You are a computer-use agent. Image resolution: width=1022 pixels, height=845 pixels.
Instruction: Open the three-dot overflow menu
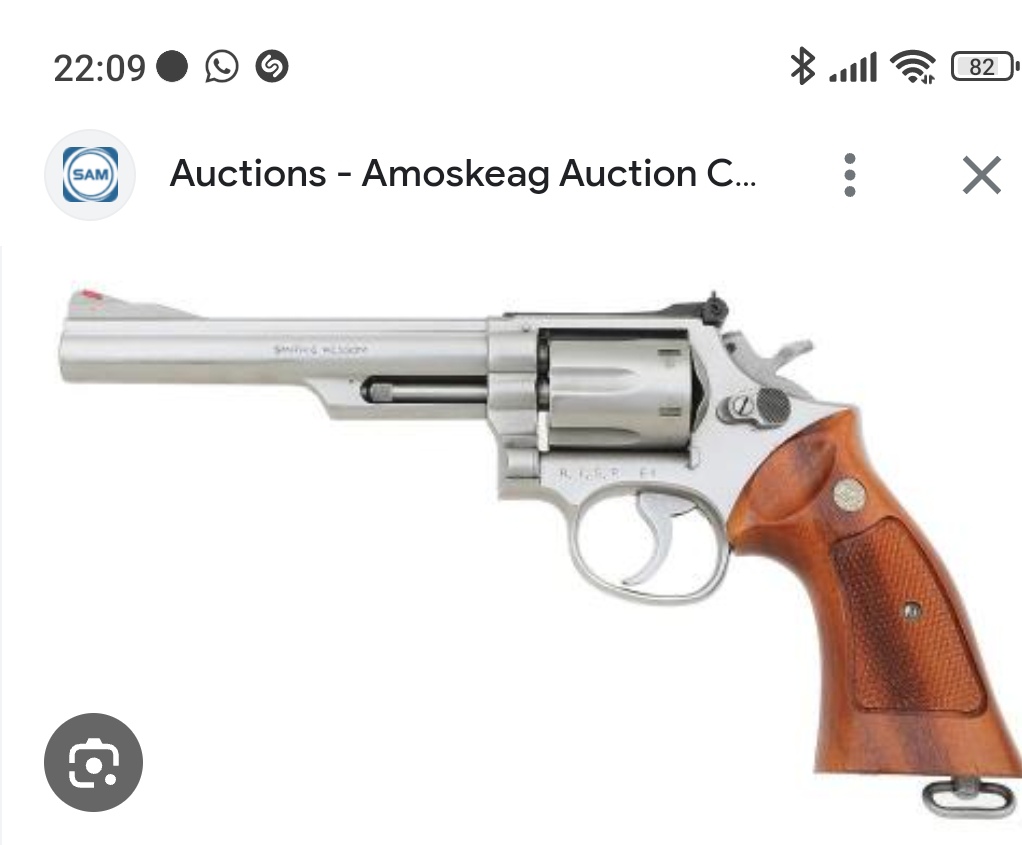849,175
